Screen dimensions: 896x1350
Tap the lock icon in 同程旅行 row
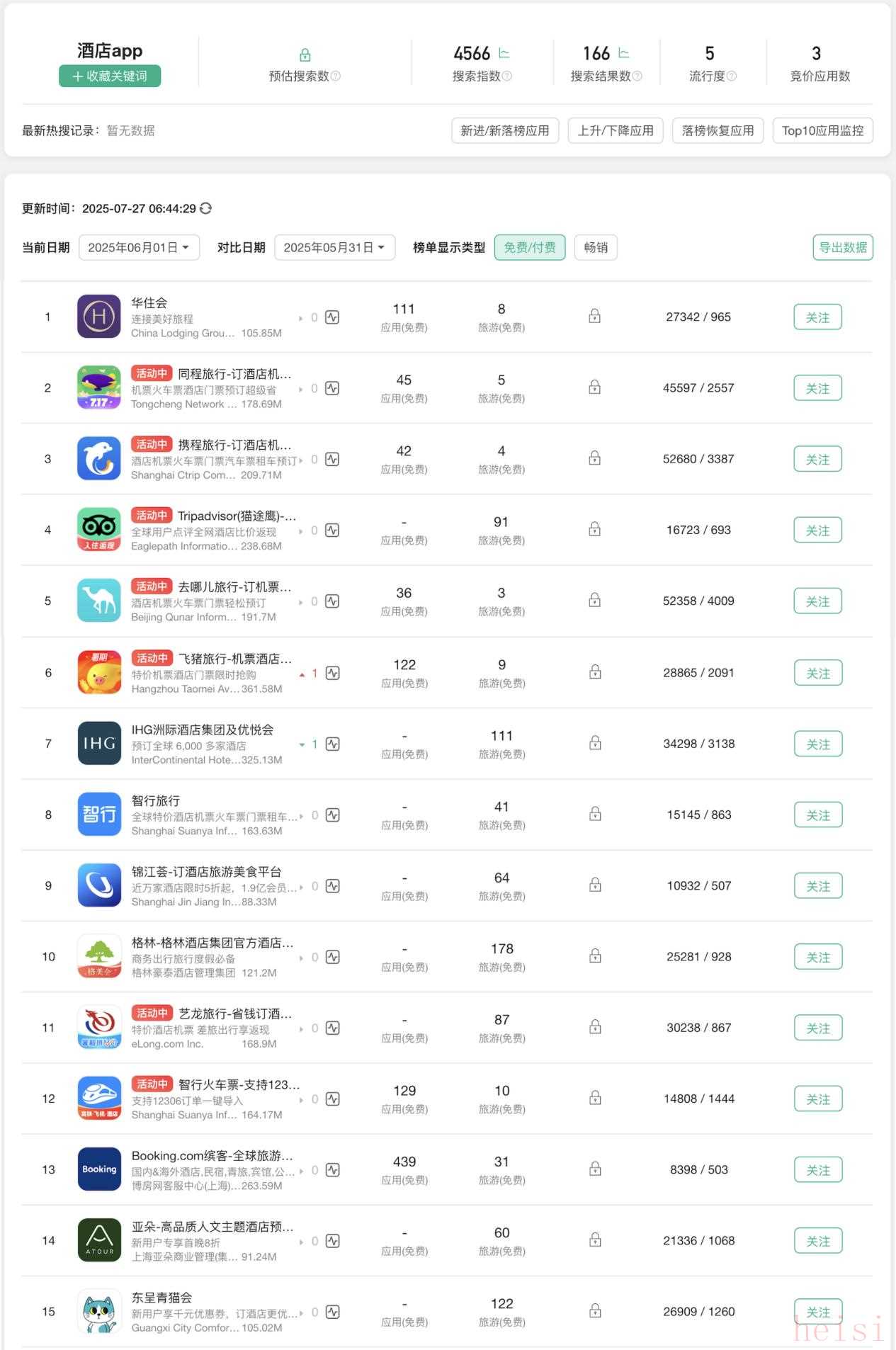(x=595, y=387)
